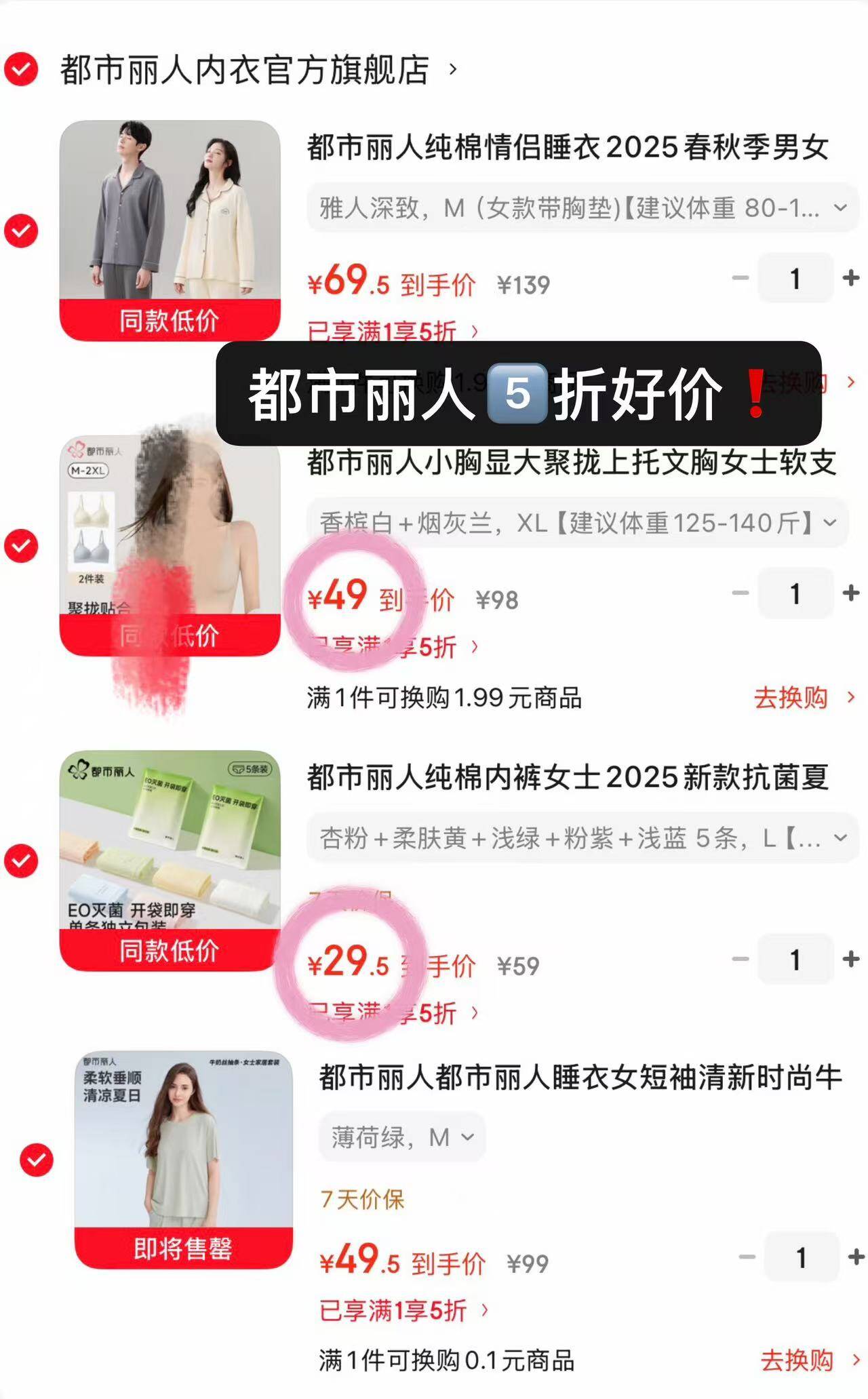Change the 杏粉+柔肤黄 5条 L option
Viewport: 868px width, 1399px height.
pyautogui.click(x=583, y=838)
